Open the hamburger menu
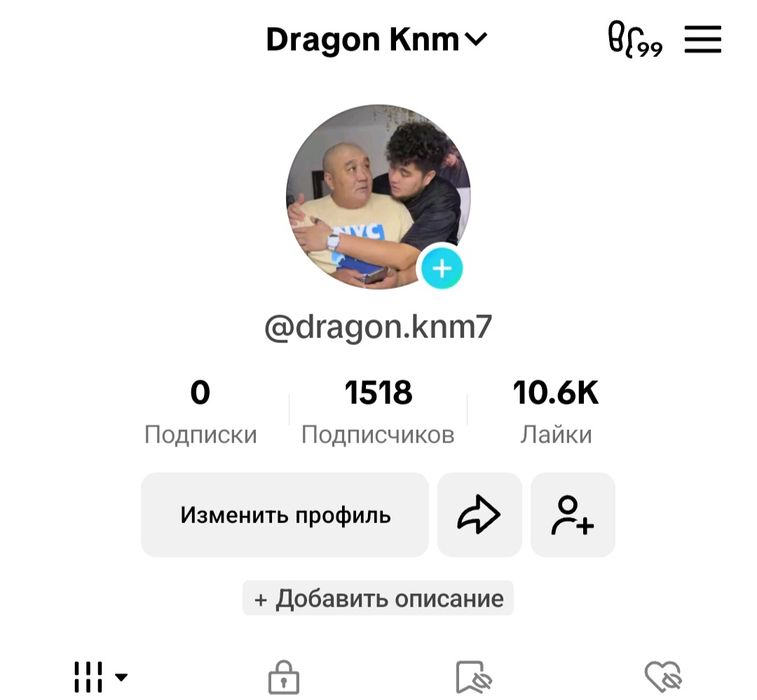757x700 pixels. (x=703, y=39)
